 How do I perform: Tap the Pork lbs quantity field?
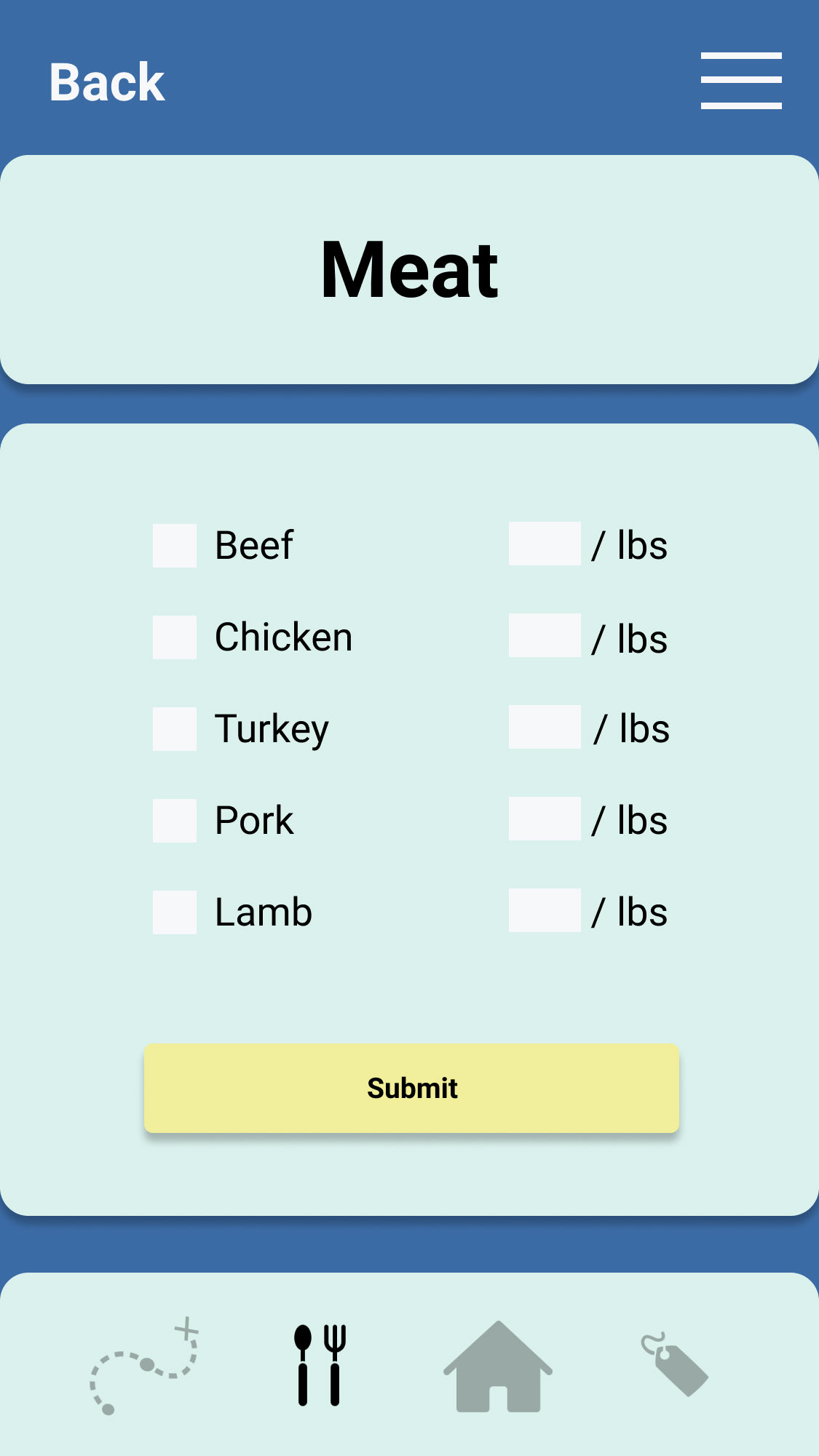[545, 819]
